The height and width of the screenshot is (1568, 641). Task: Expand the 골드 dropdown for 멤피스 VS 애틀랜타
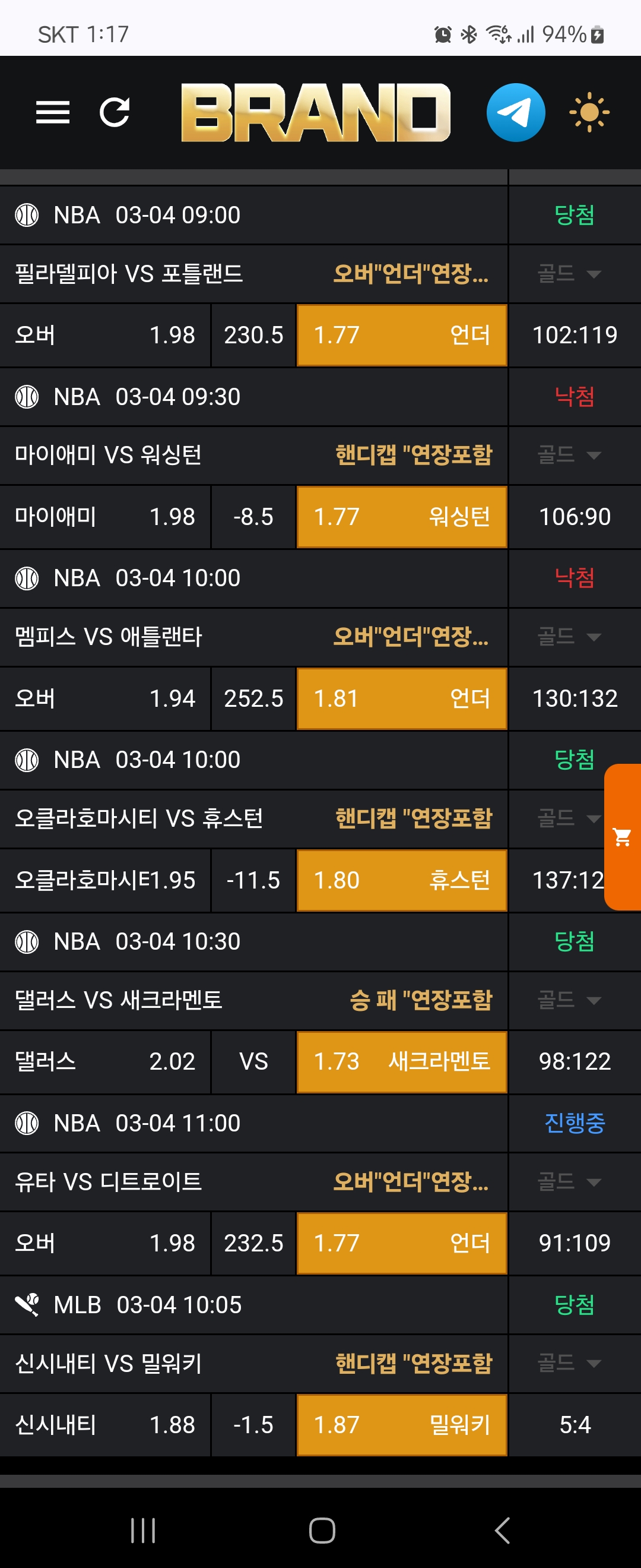pyautogui.click(x=570, y=637)
